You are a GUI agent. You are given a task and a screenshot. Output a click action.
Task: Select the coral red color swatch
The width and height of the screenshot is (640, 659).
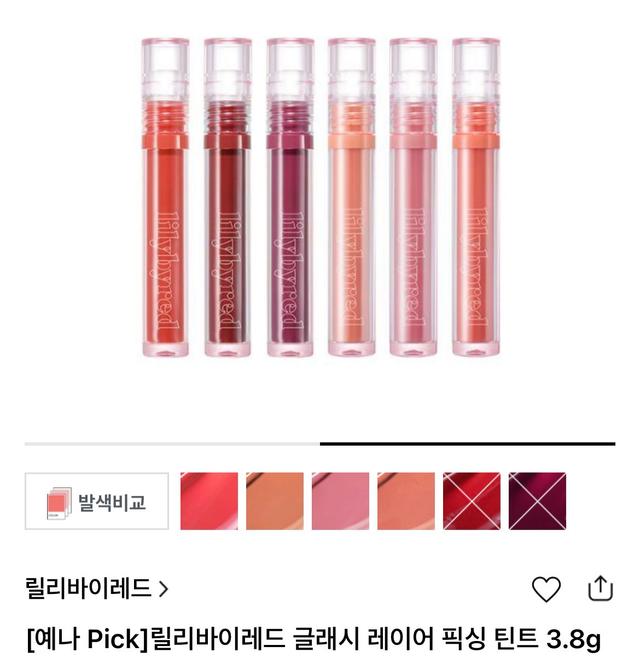(x=209, y=501)
